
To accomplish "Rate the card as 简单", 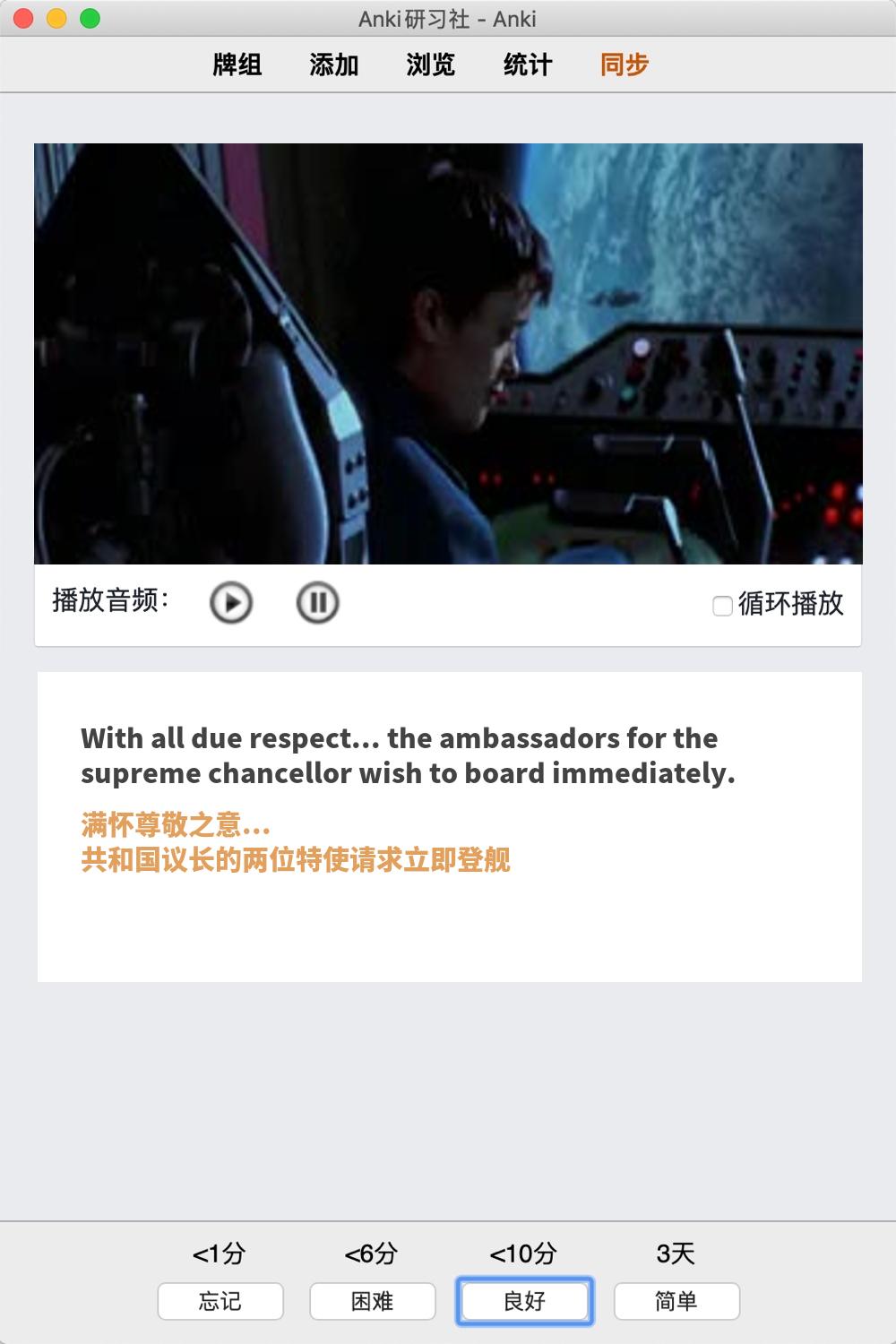I will coord(676,1301).
